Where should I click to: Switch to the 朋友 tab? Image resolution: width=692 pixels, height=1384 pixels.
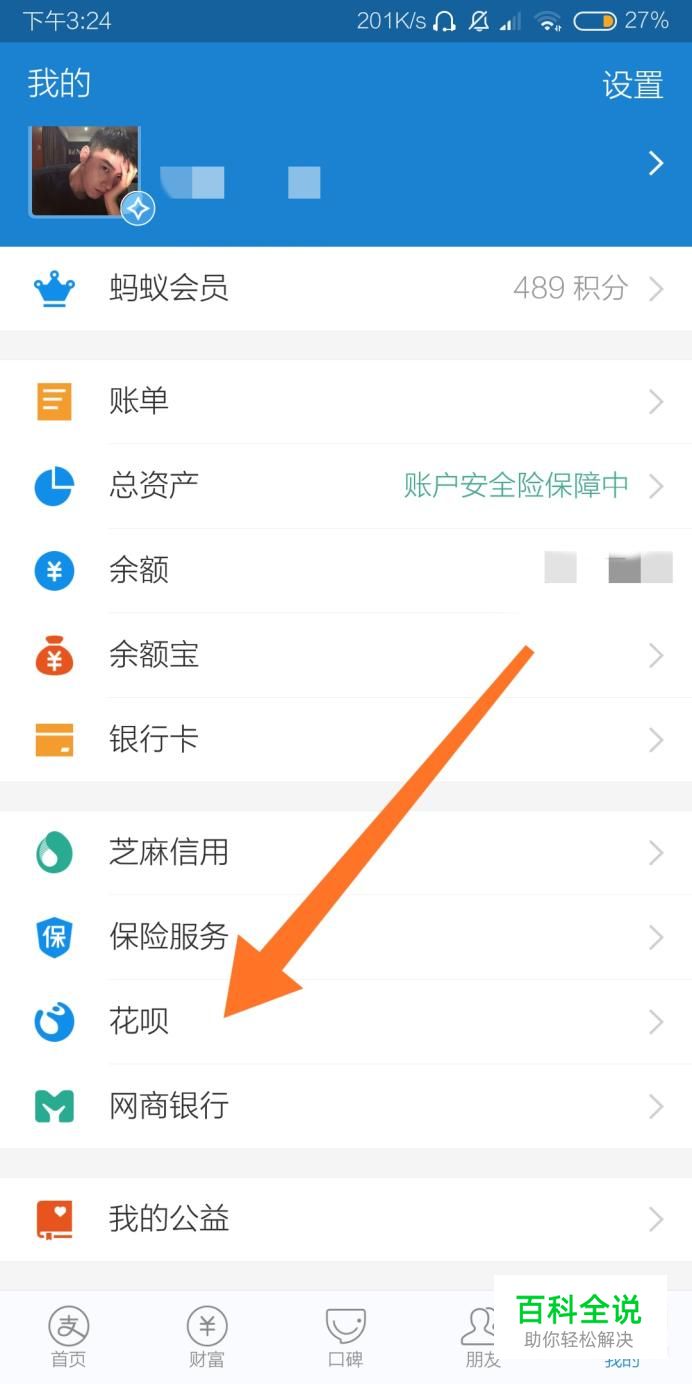481,1337
